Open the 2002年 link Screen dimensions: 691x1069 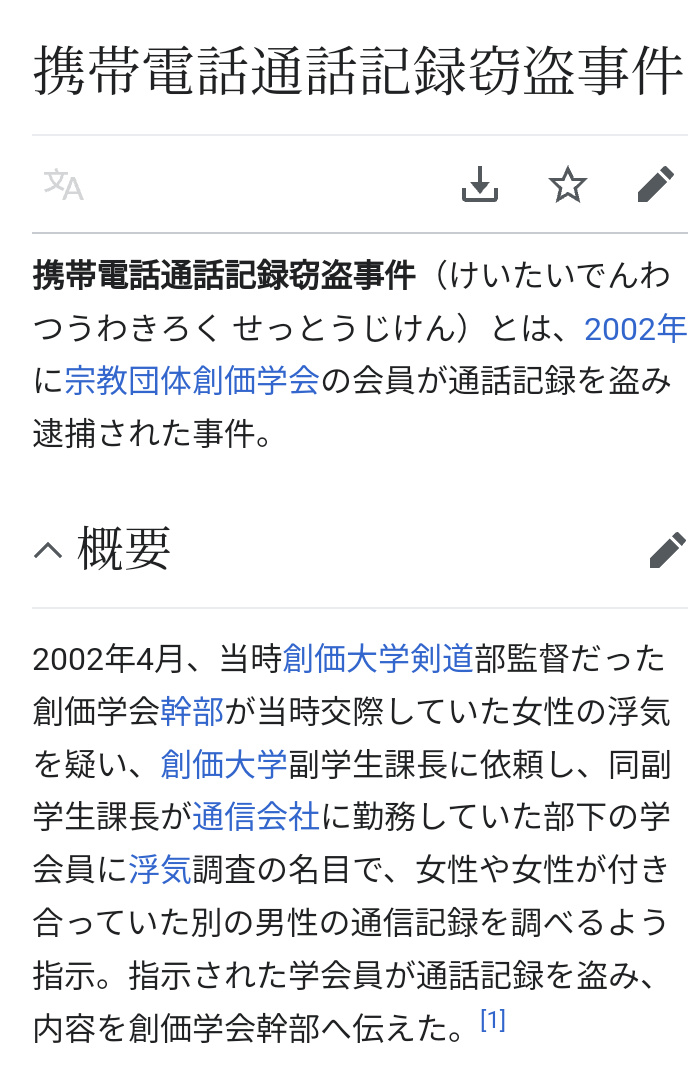click(x=635, y=328)
